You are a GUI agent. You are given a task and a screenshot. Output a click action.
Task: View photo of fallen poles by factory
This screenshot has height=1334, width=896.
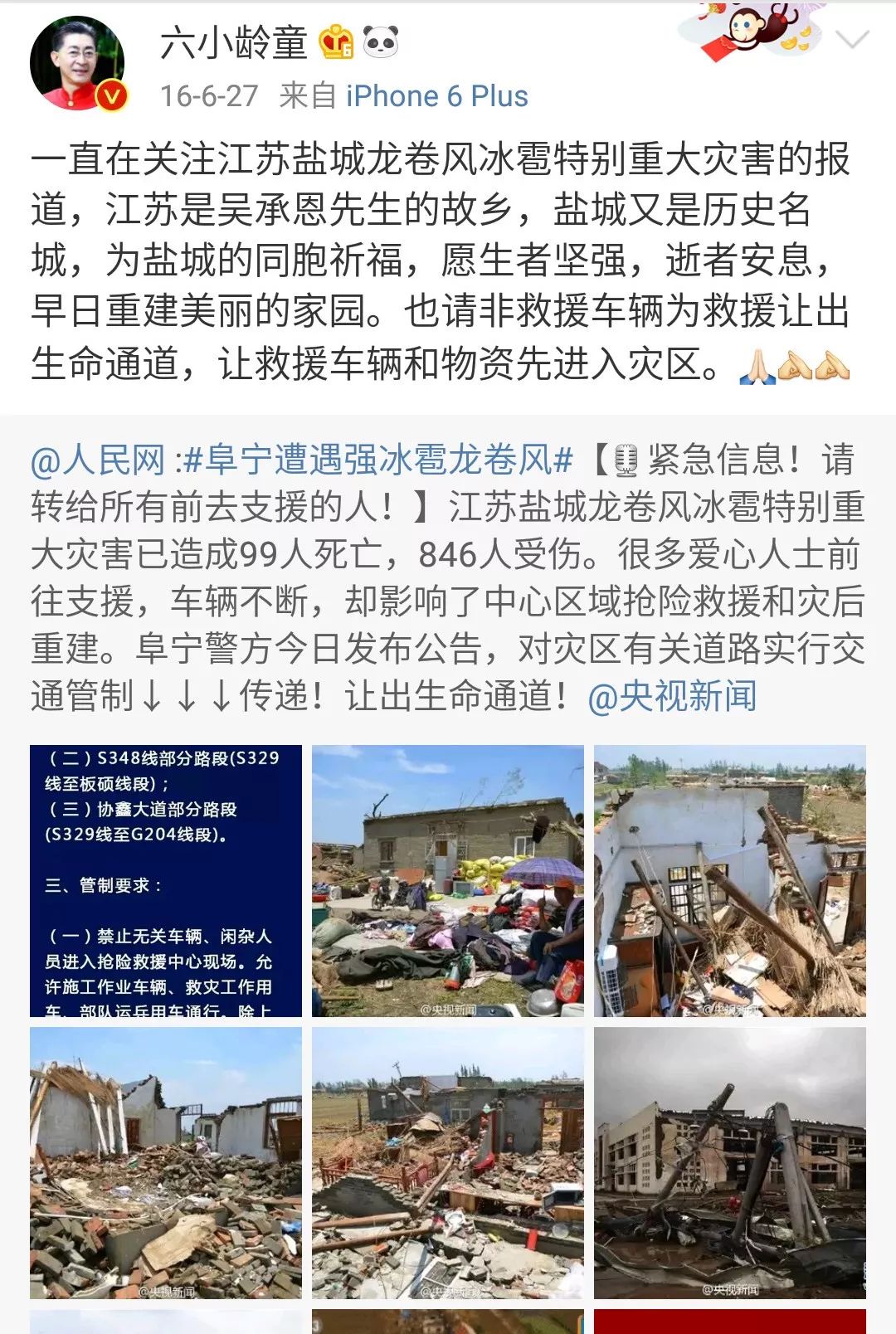coord(729,1162)
